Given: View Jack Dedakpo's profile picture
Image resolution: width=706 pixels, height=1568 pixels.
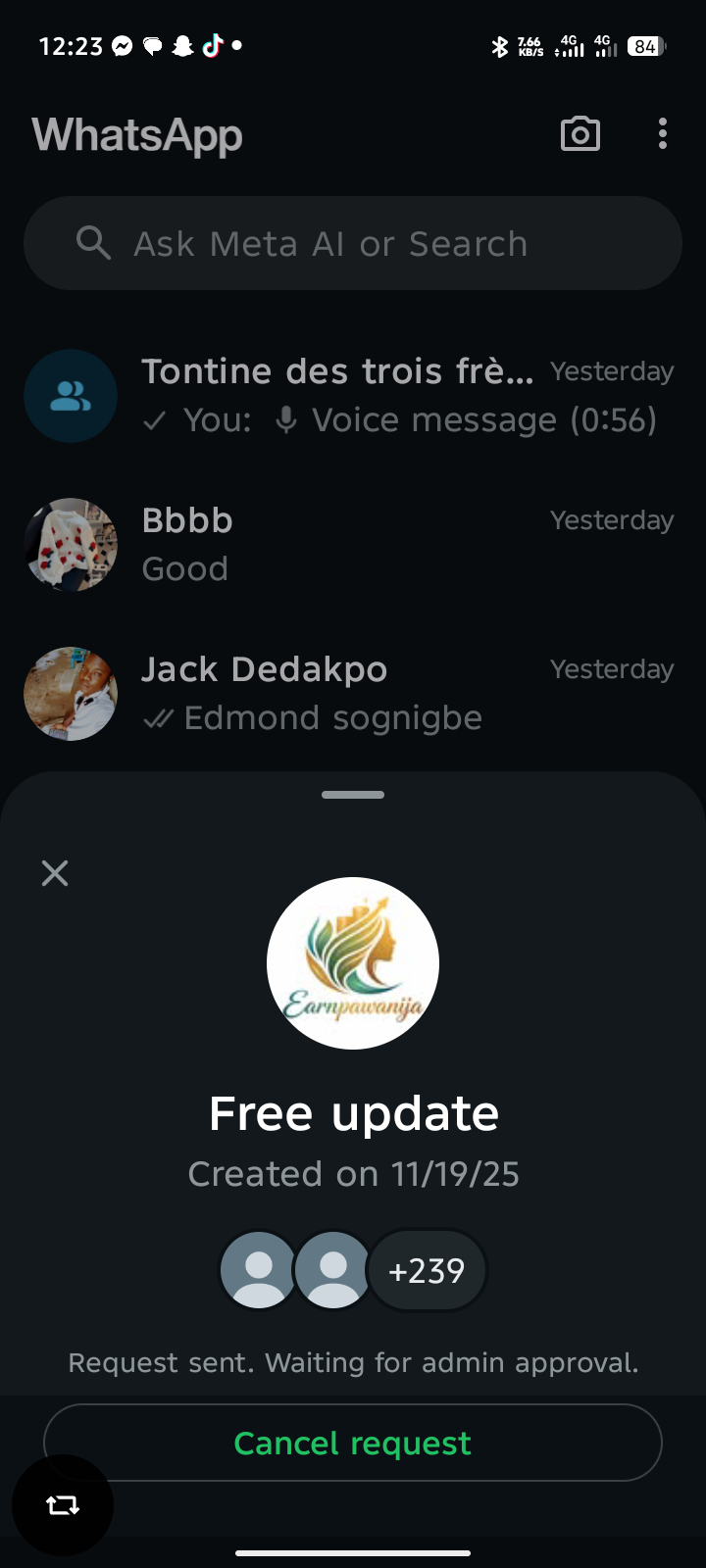Looking at the screenshot, I should tap(71, 694).
